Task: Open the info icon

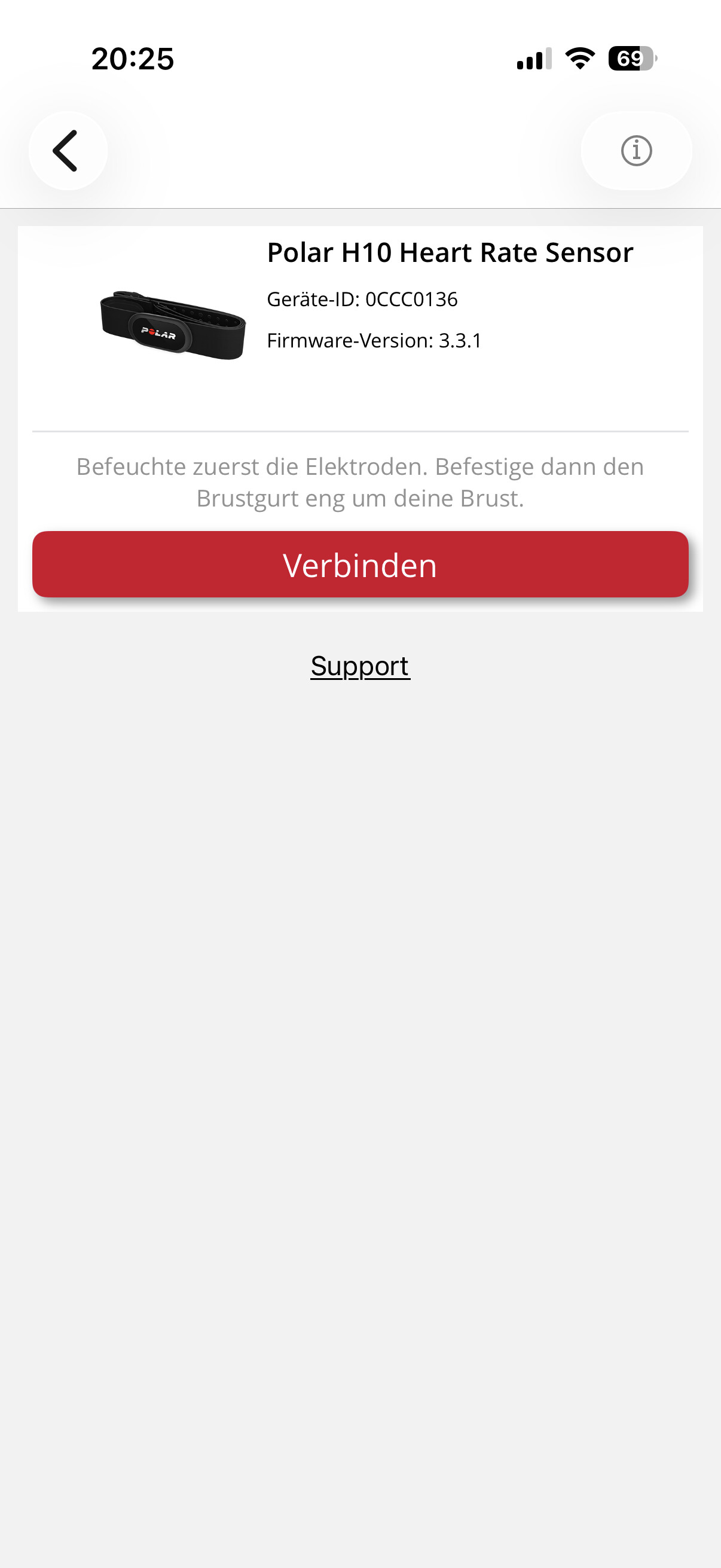Action: [x=636, y=151]
